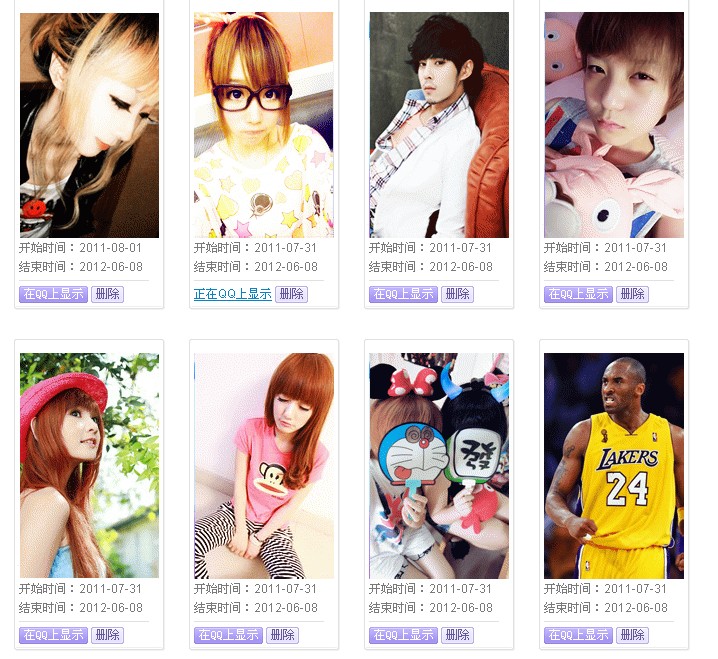This screenshot has height=659, width=718.
Task: Delete the Lakers 24 jersey photo
Action: 632,635
